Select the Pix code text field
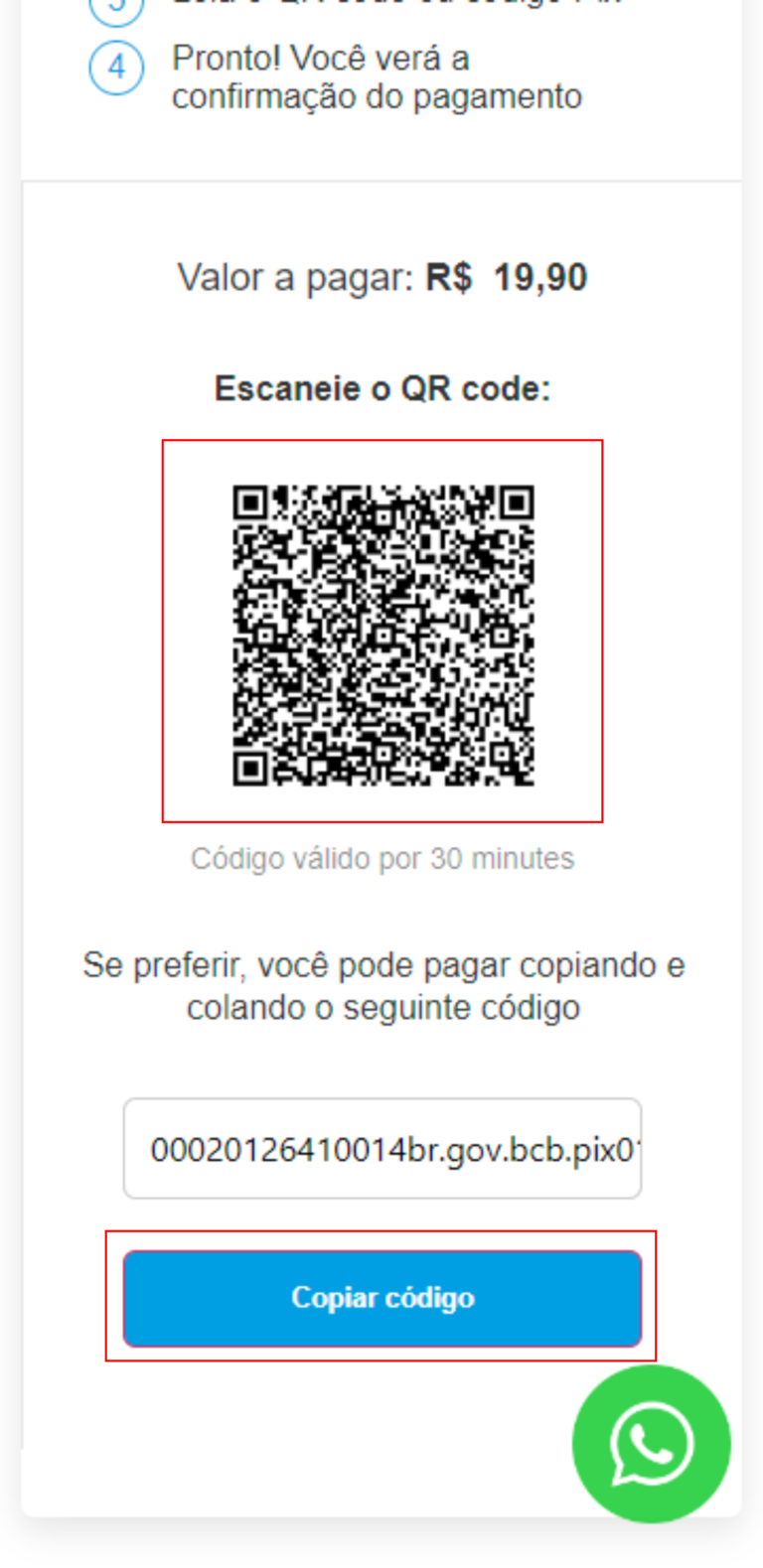Viewport: 763px width, 1568px height. click(381, 1149)
